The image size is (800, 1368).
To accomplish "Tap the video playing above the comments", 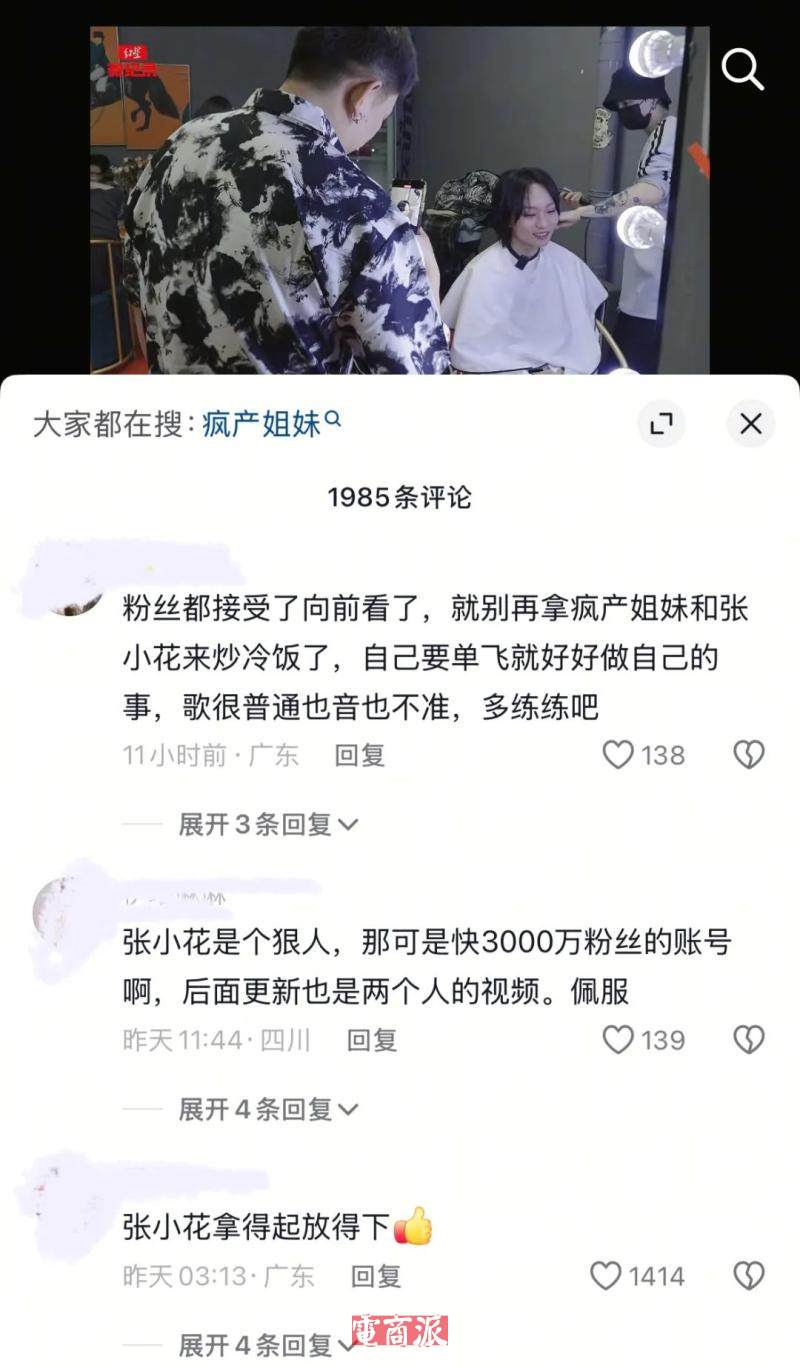I will [400, 200].
